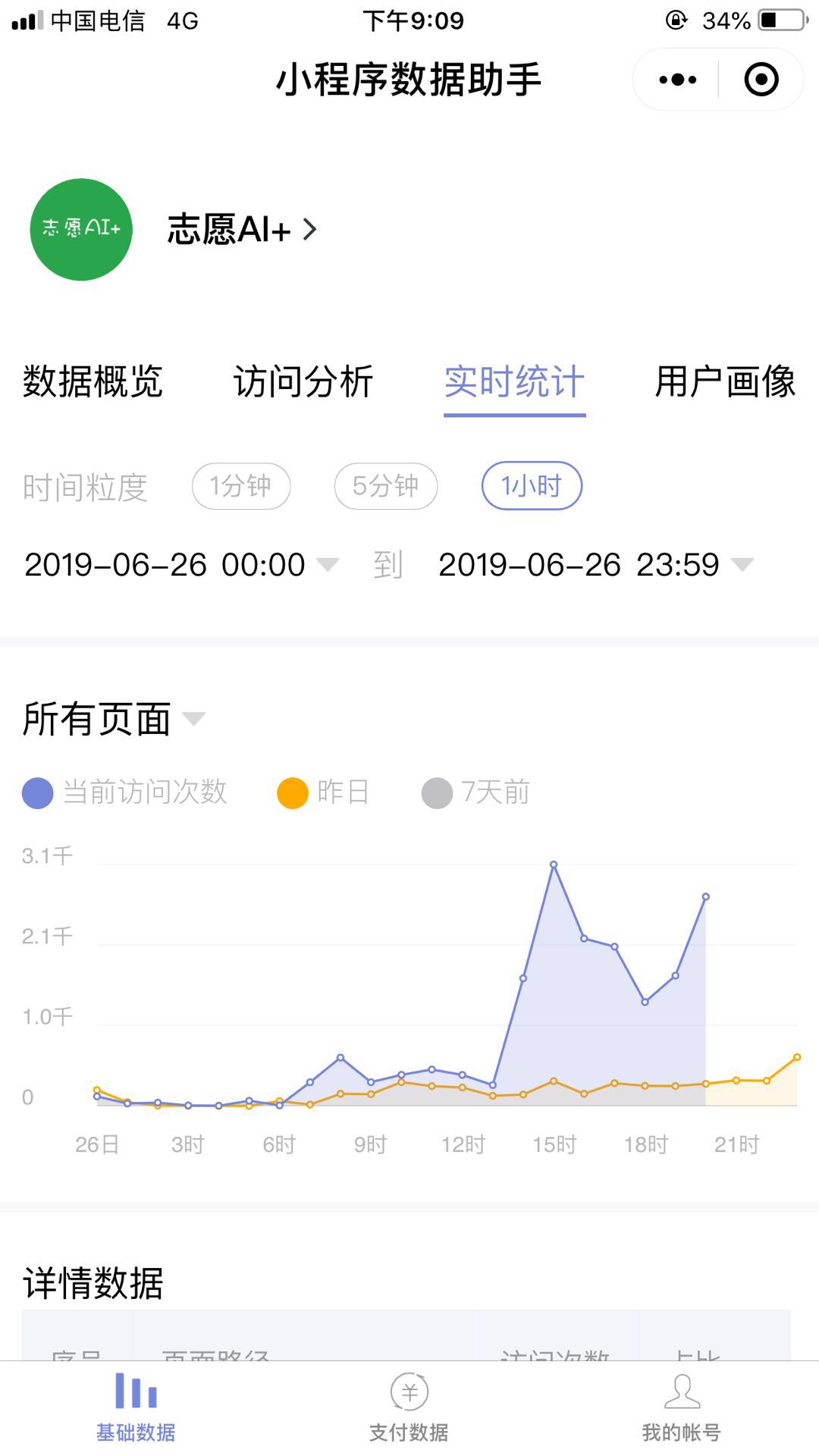Go to the 用户画像 tab

coord(725,381)
